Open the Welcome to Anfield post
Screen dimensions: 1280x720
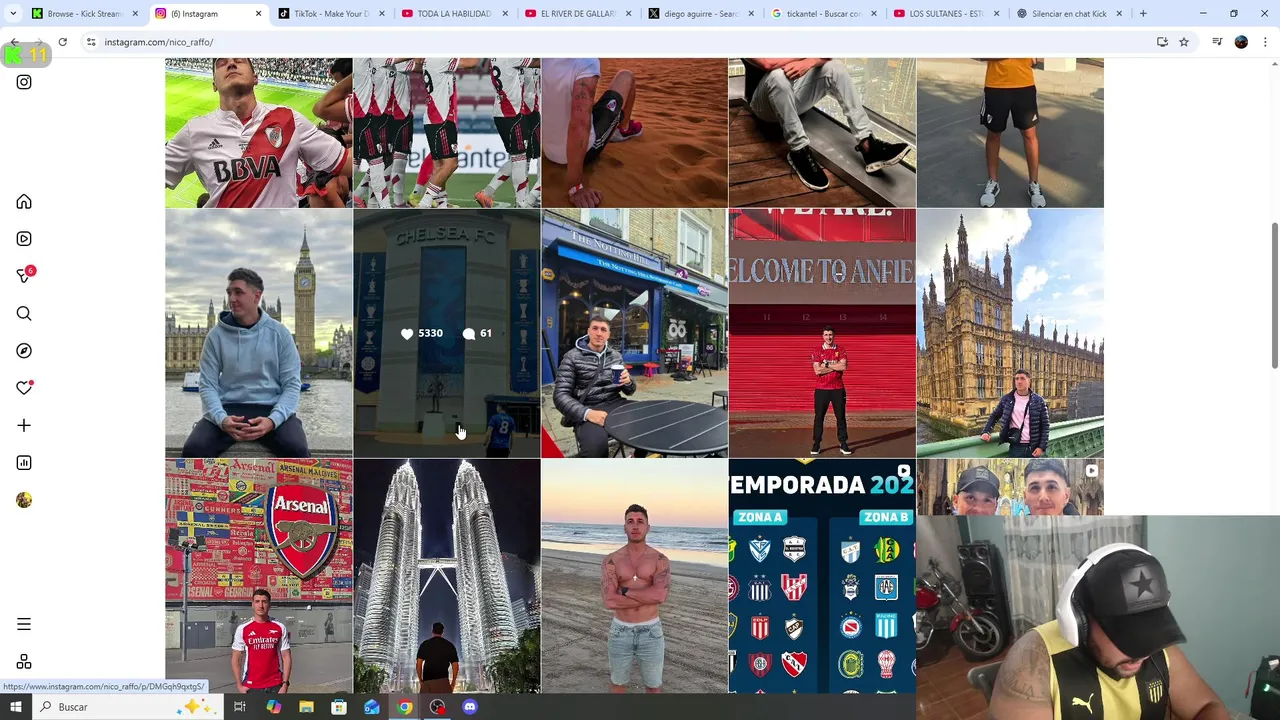click(821, 333)
